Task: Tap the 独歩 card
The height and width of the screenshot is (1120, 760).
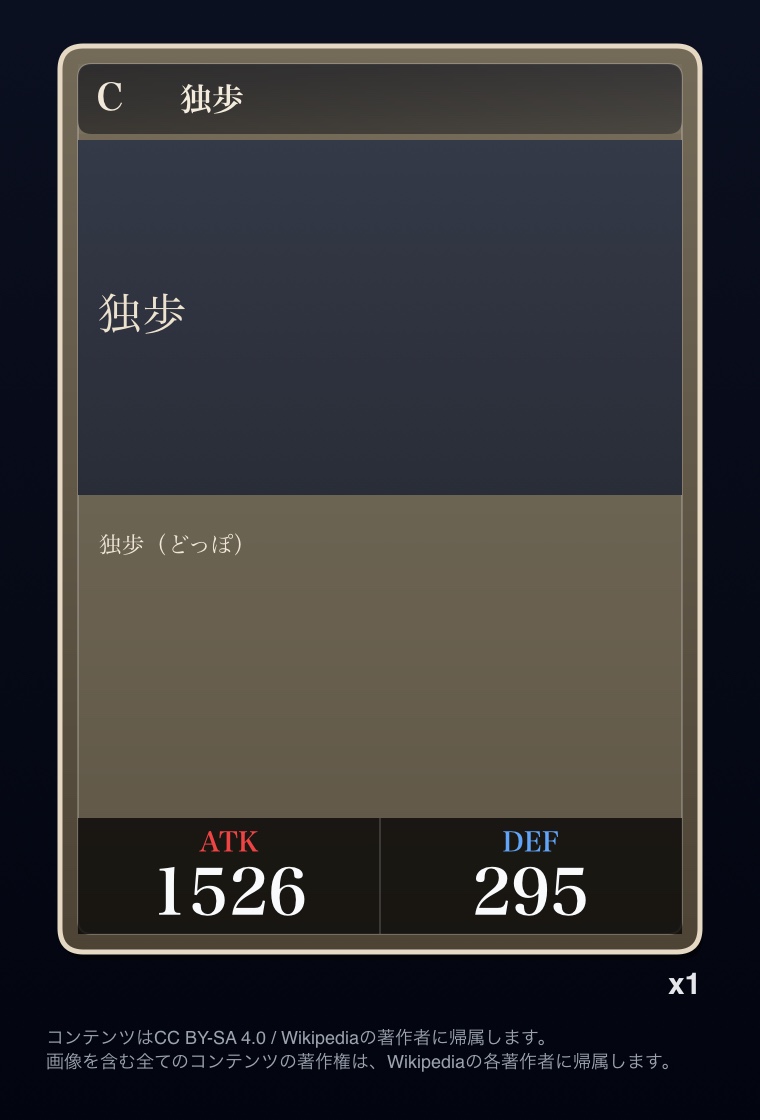Action: pyautogui.click(x=380, y=498)
